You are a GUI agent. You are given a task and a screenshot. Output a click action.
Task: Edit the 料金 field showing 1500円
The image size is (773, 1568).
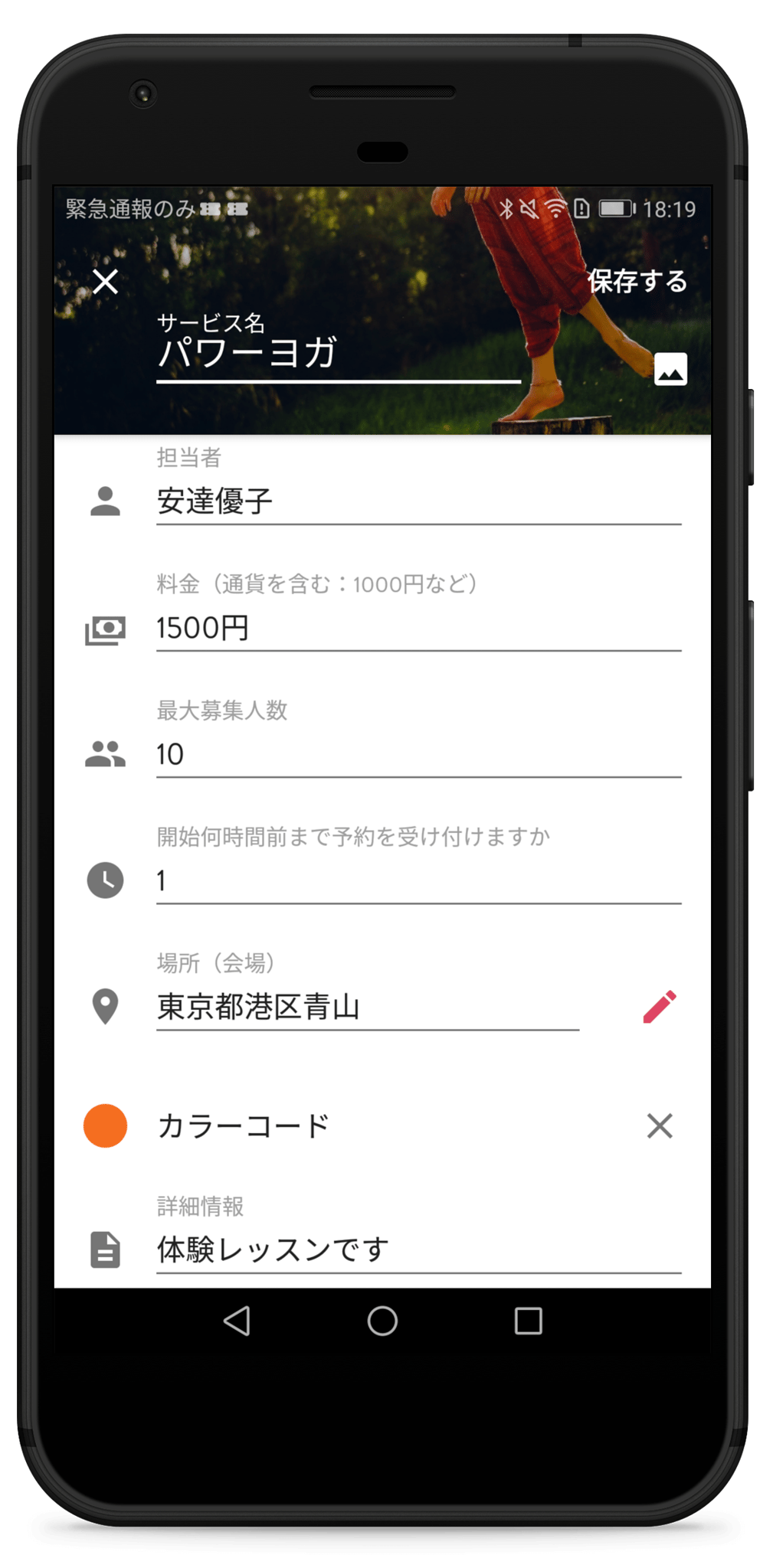[418, 628]
